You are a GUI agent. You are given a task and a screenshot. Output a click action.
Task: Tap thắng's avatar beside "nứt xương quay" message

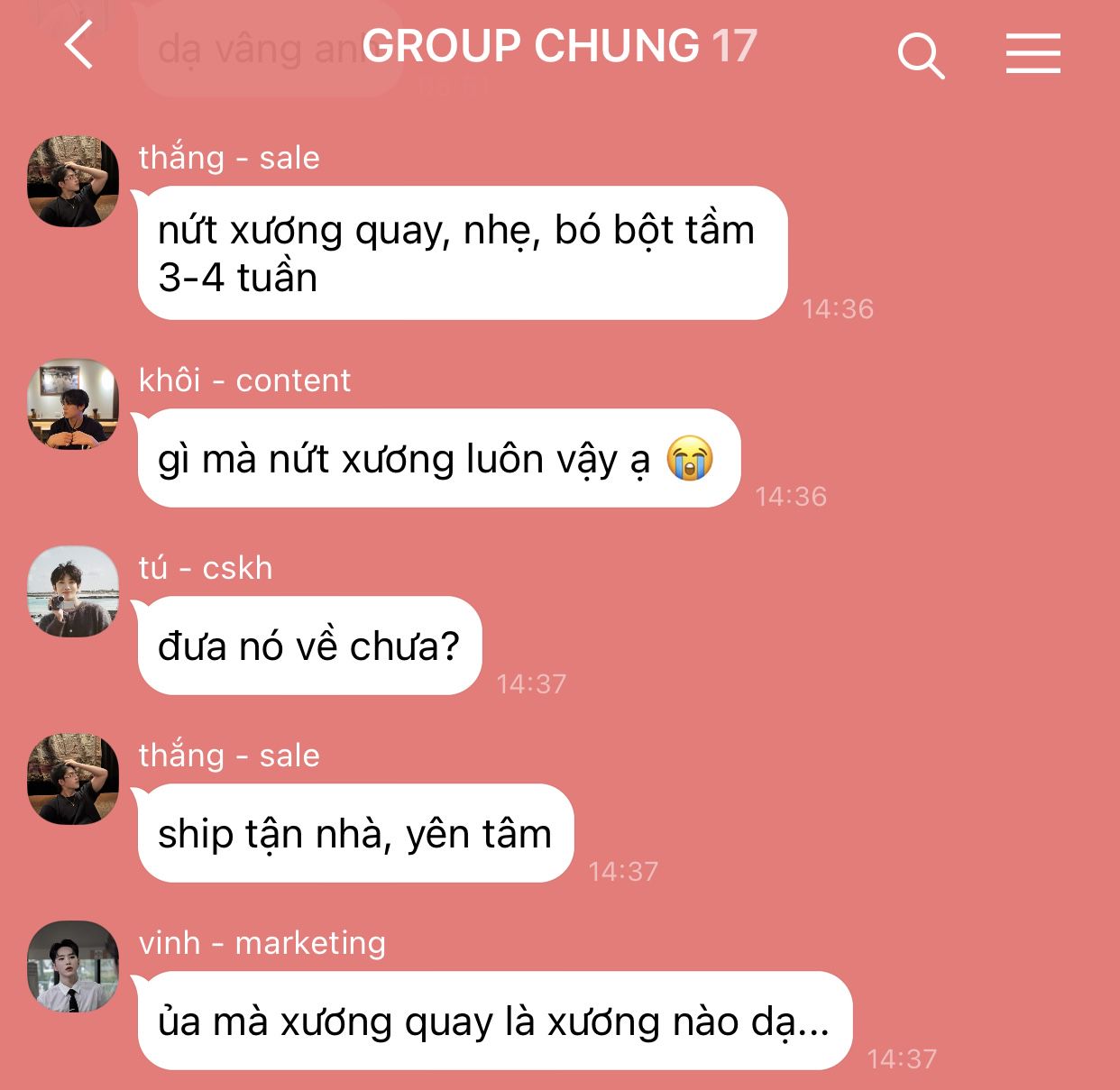73,181
